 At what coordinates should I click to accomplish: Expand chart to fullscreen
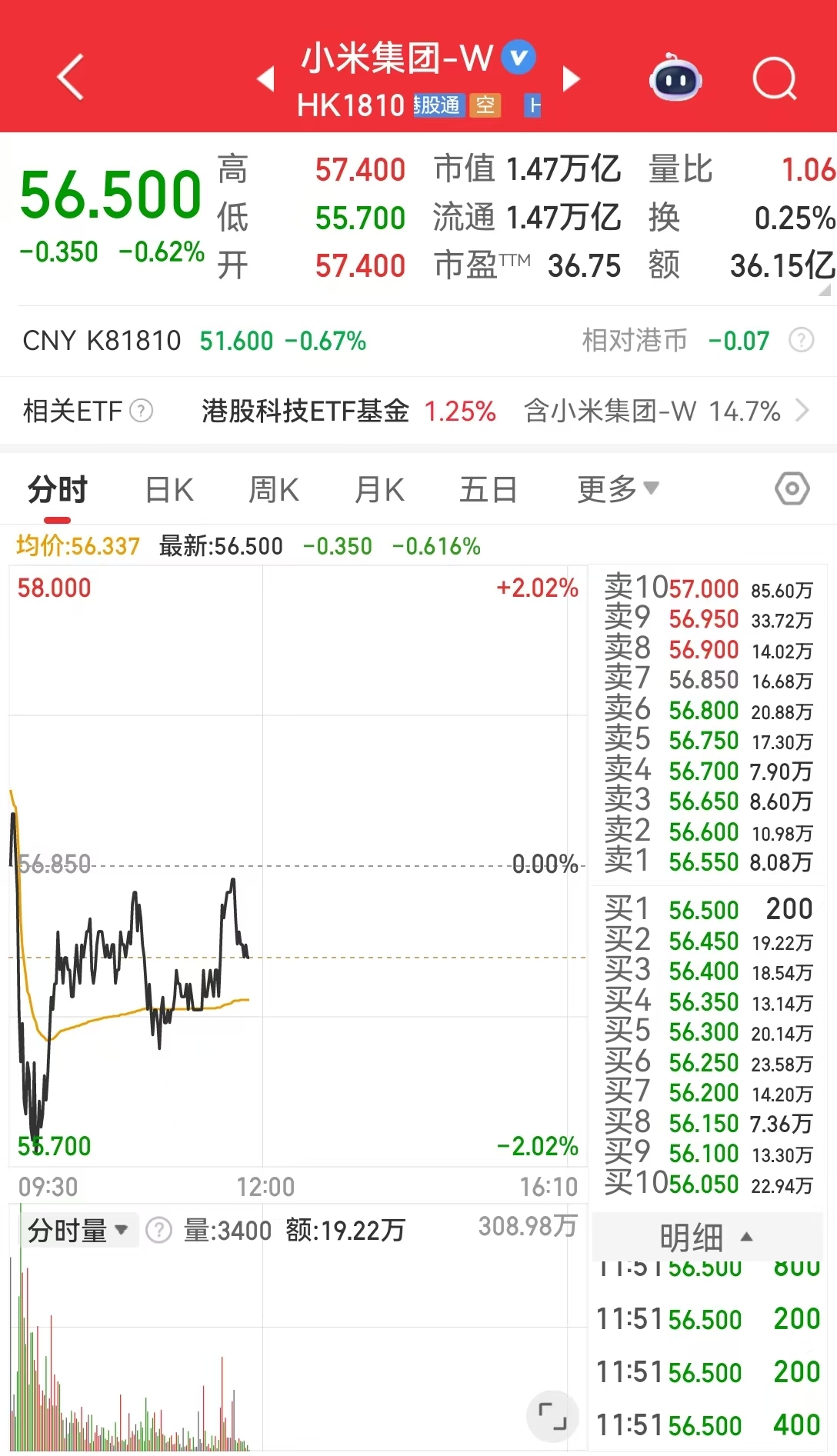[x=552, y=1416]
